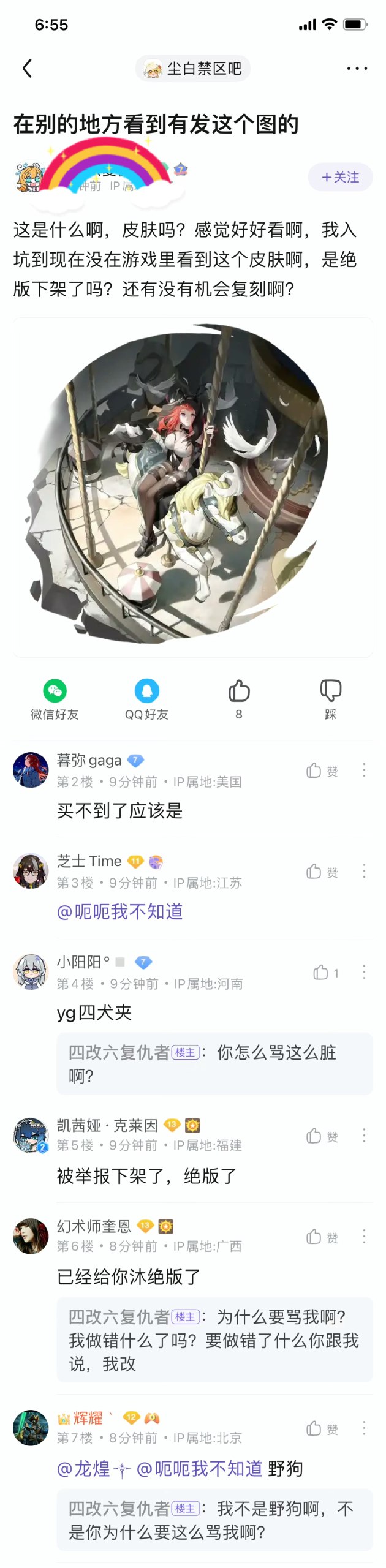Like 幻术师奎恩's comment
386x1568 pixels.
(x=322, y=1237)
